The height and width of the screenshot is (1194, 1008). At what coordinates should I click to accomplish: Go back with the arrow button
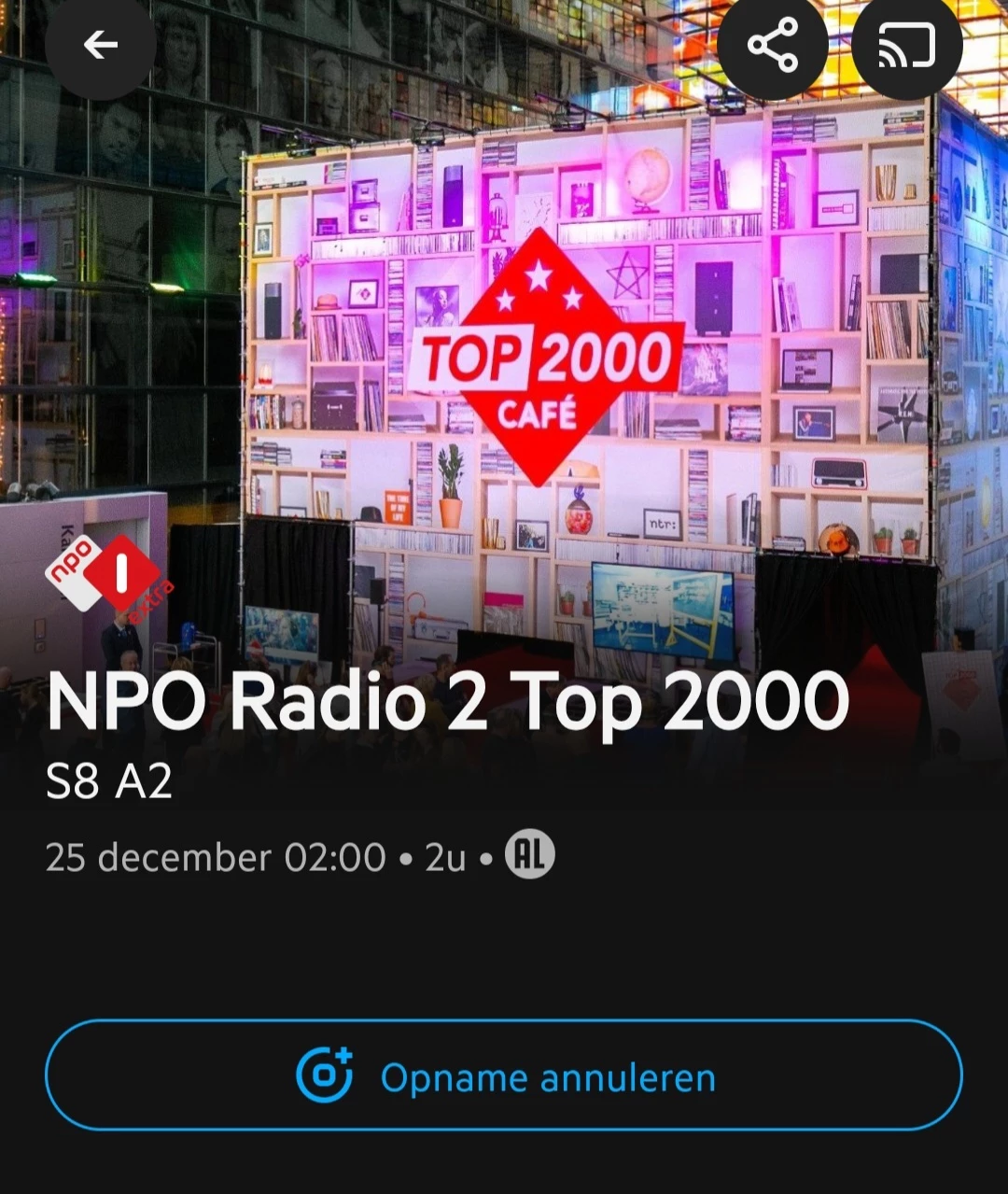click(100, 45)
